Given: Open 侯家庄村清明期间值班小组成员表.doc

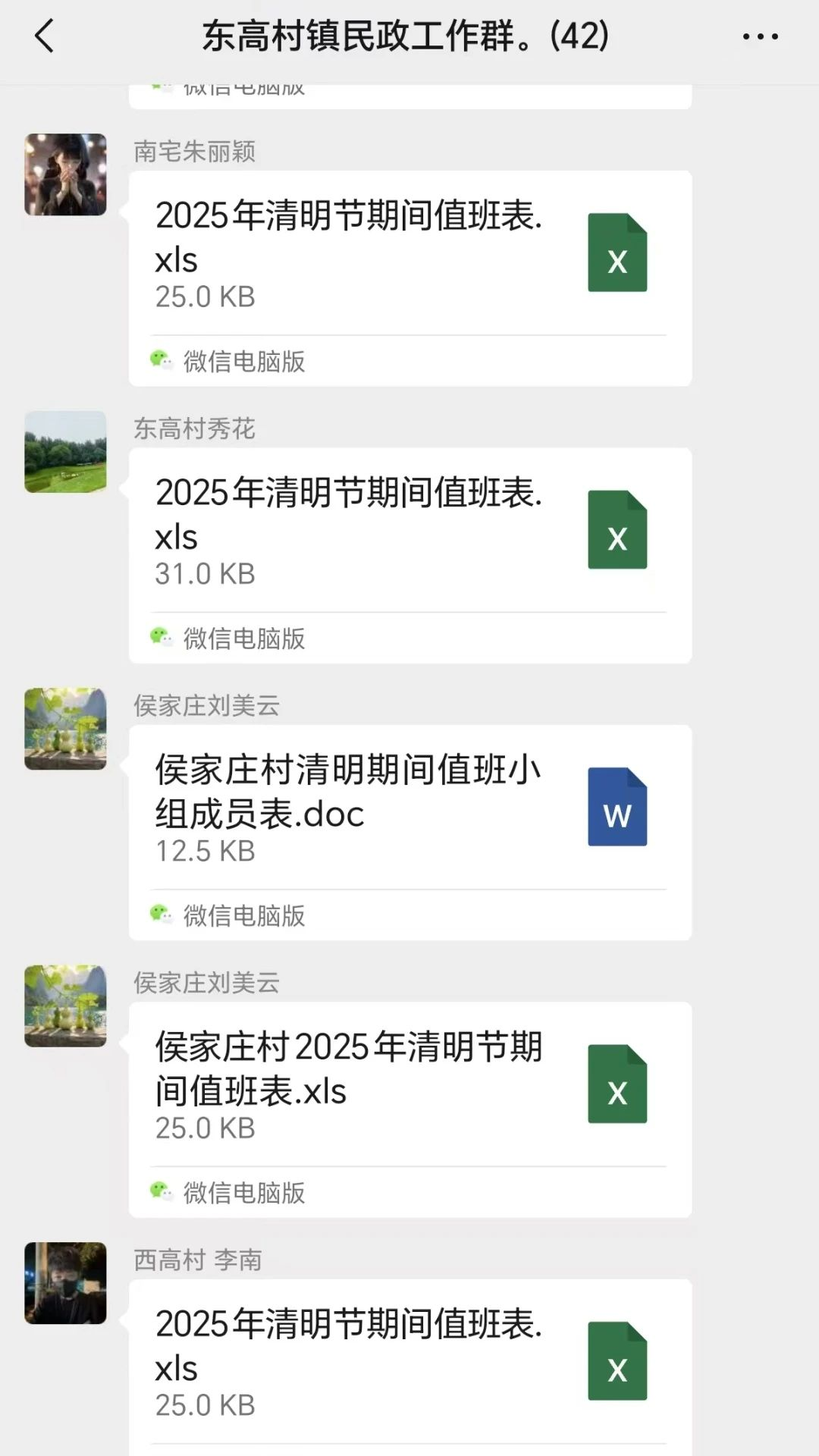Looking at the screenshot, I should click(x=409, y=808).
